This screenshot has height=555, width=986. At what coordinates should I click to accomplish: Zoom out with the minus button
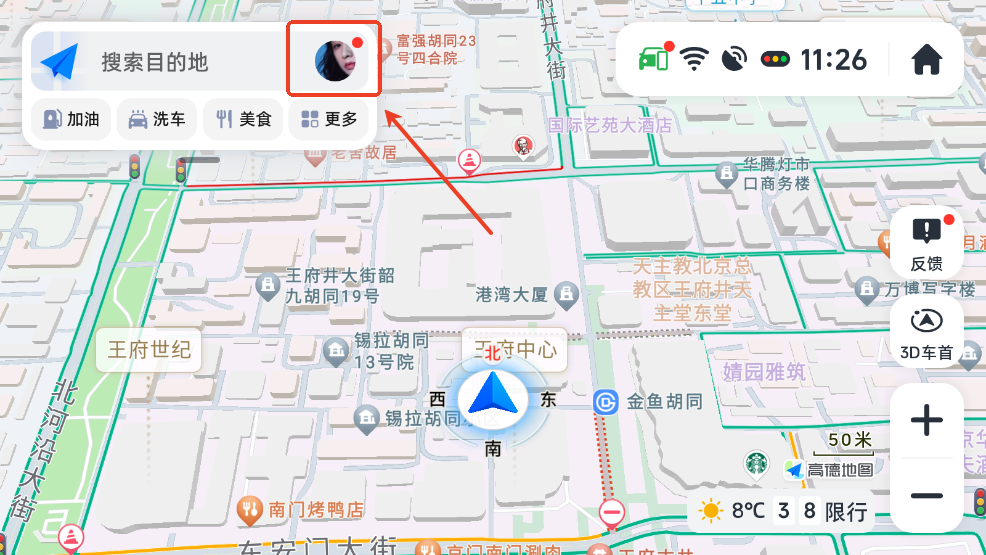(x=927, y=496)
